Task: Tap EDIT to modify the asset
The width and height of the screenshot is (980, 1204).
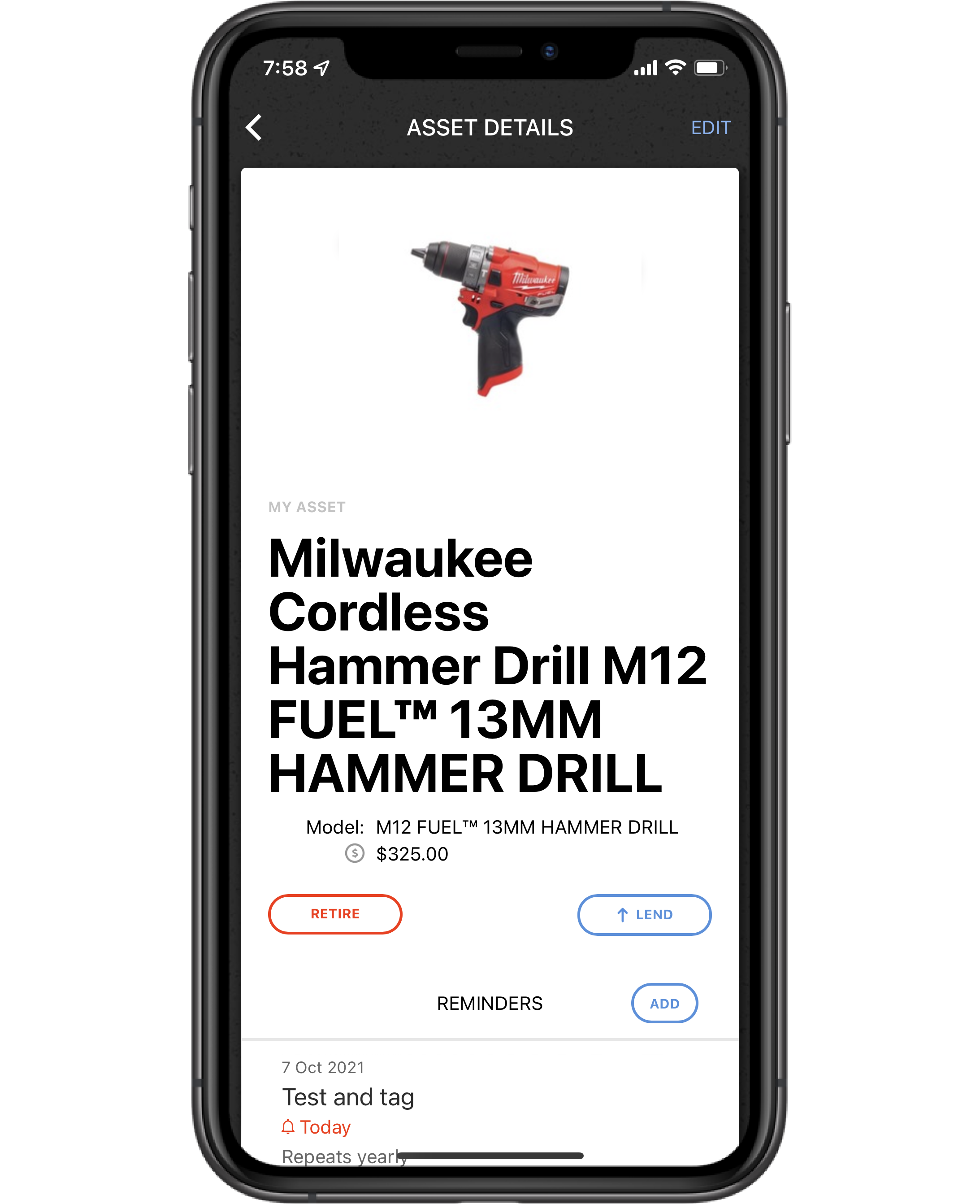Action: 710,128
